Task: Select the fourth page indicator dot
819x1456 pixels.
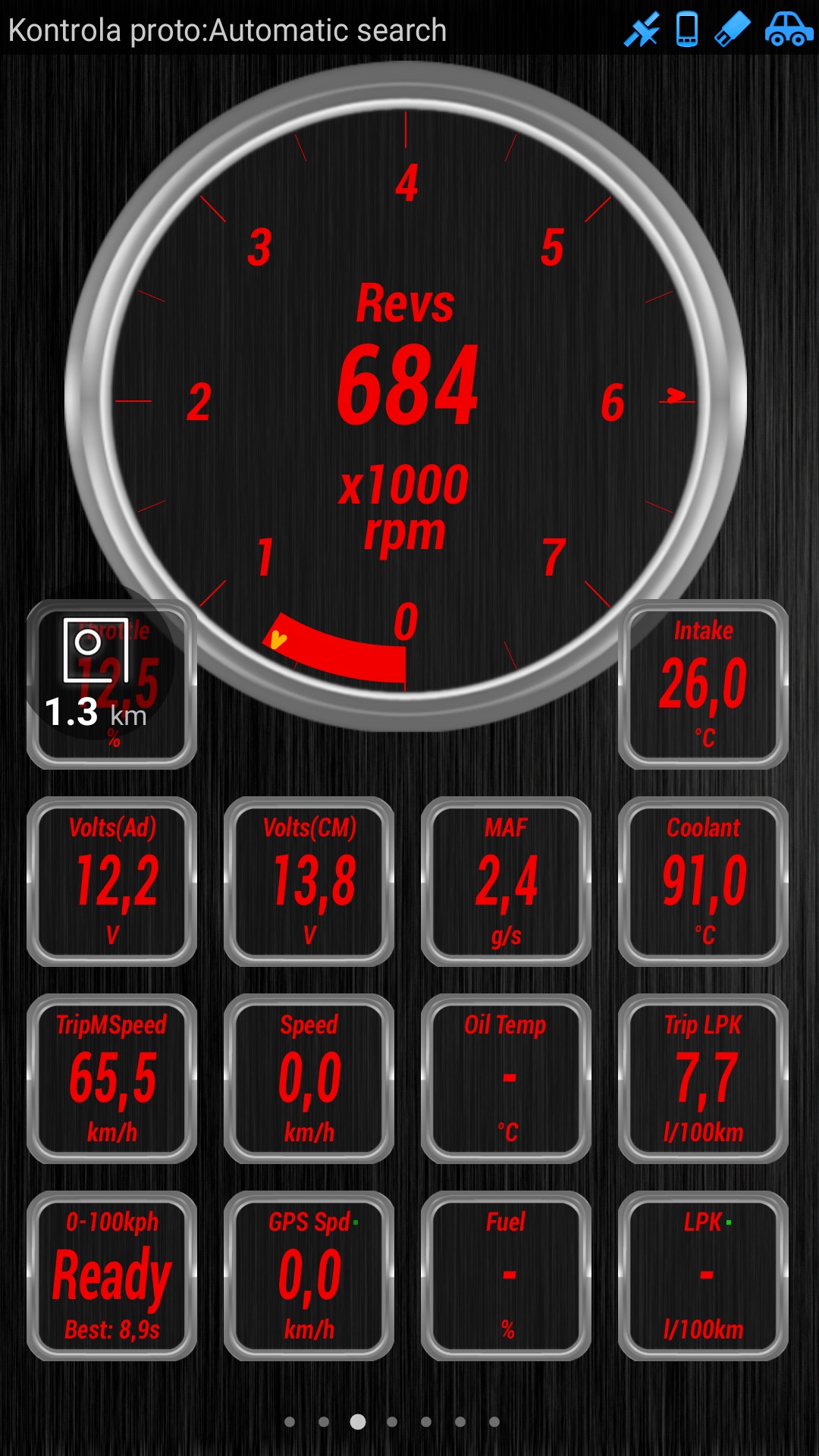Action: tap(392, 1422)
